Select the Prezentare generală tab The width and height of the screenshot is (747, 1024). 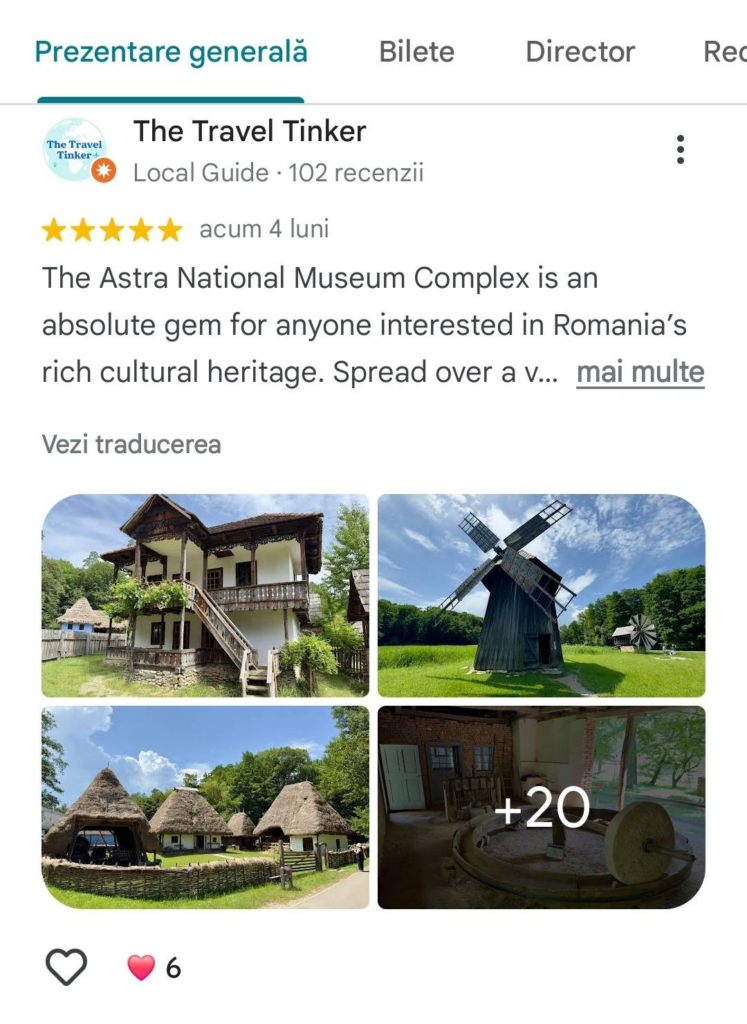coord(171,52)
